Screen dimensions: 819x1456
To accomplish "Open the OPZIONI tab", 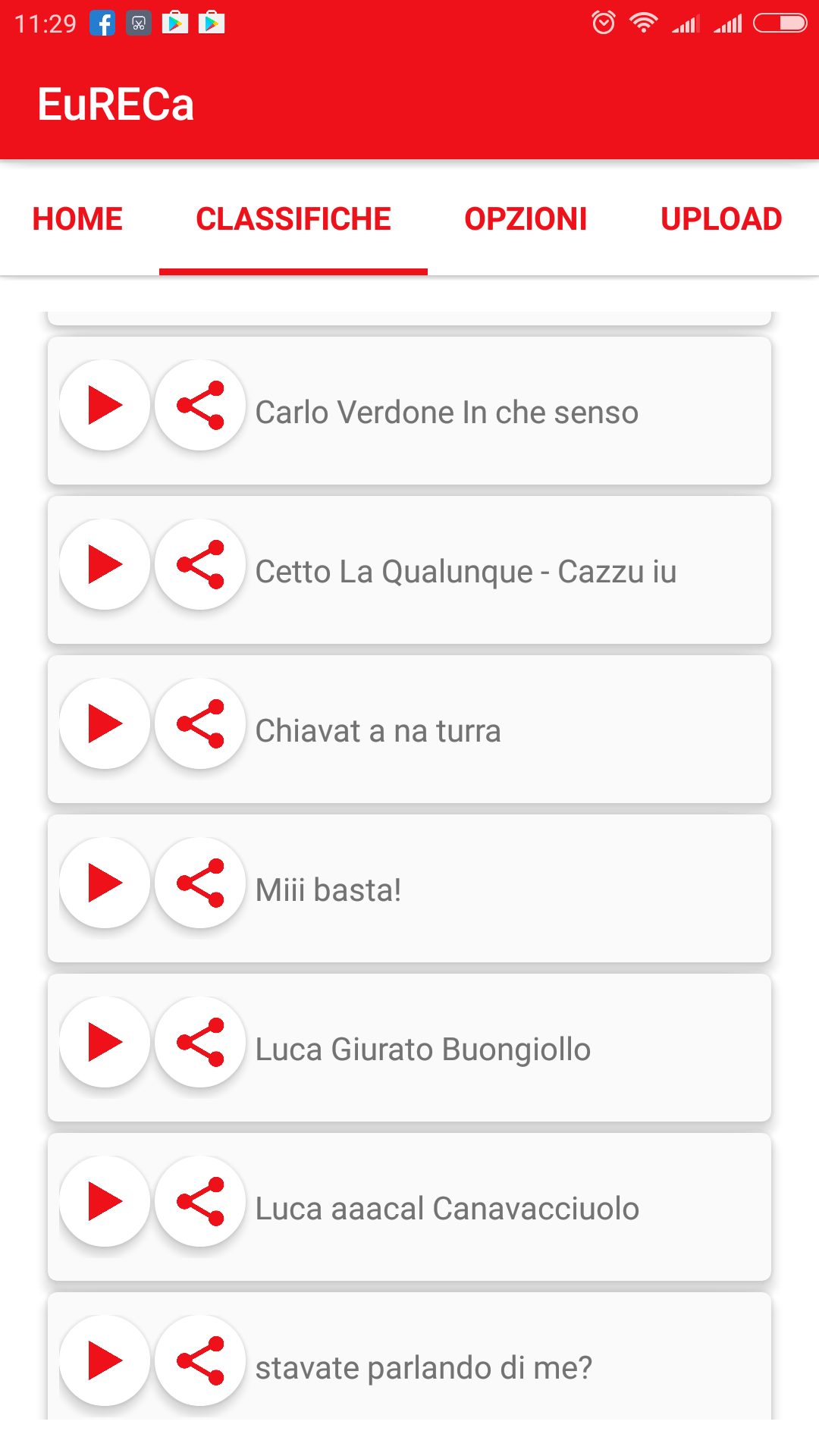I will [526, 219].
